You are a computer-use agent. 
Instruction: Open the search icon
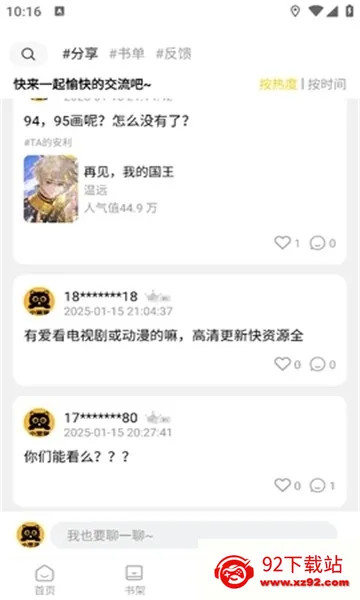coord(28,54)
